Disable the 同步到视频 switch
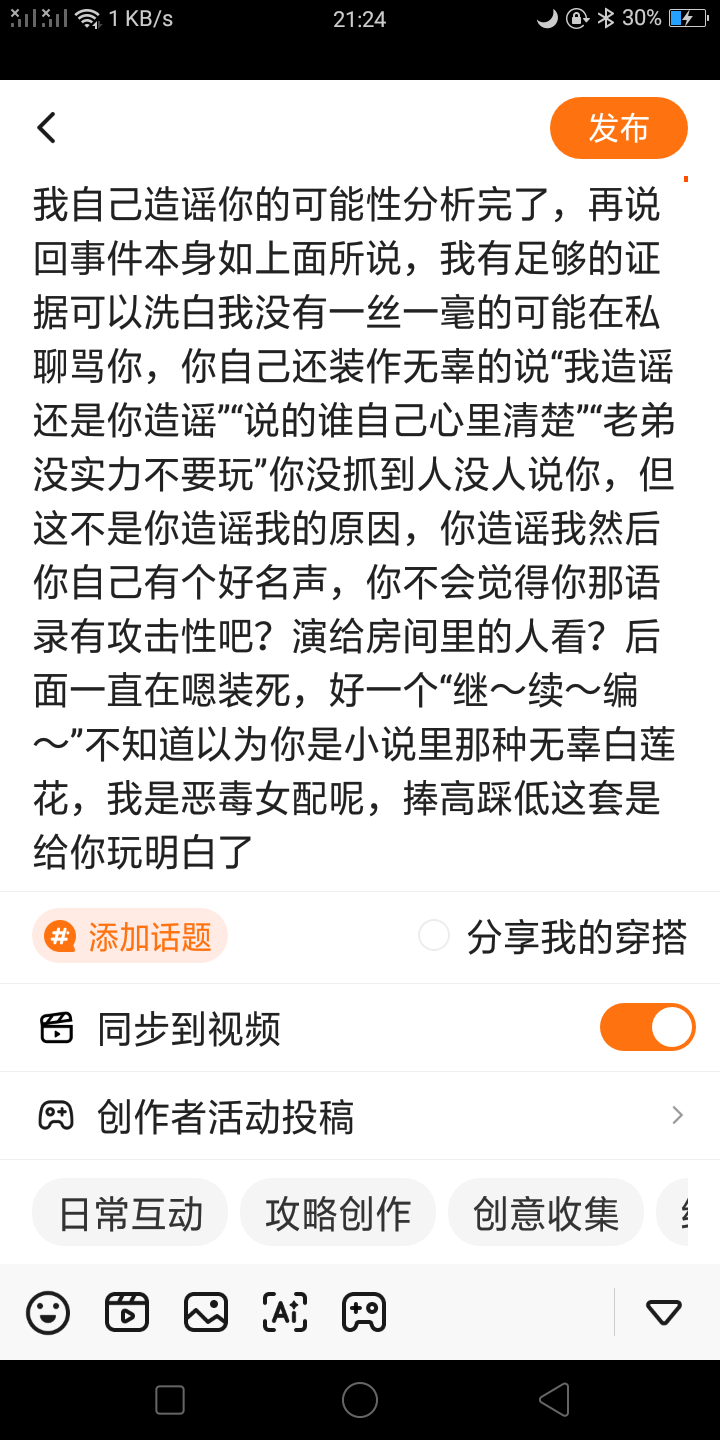 pyautogui.click(x=647, y=1027)
